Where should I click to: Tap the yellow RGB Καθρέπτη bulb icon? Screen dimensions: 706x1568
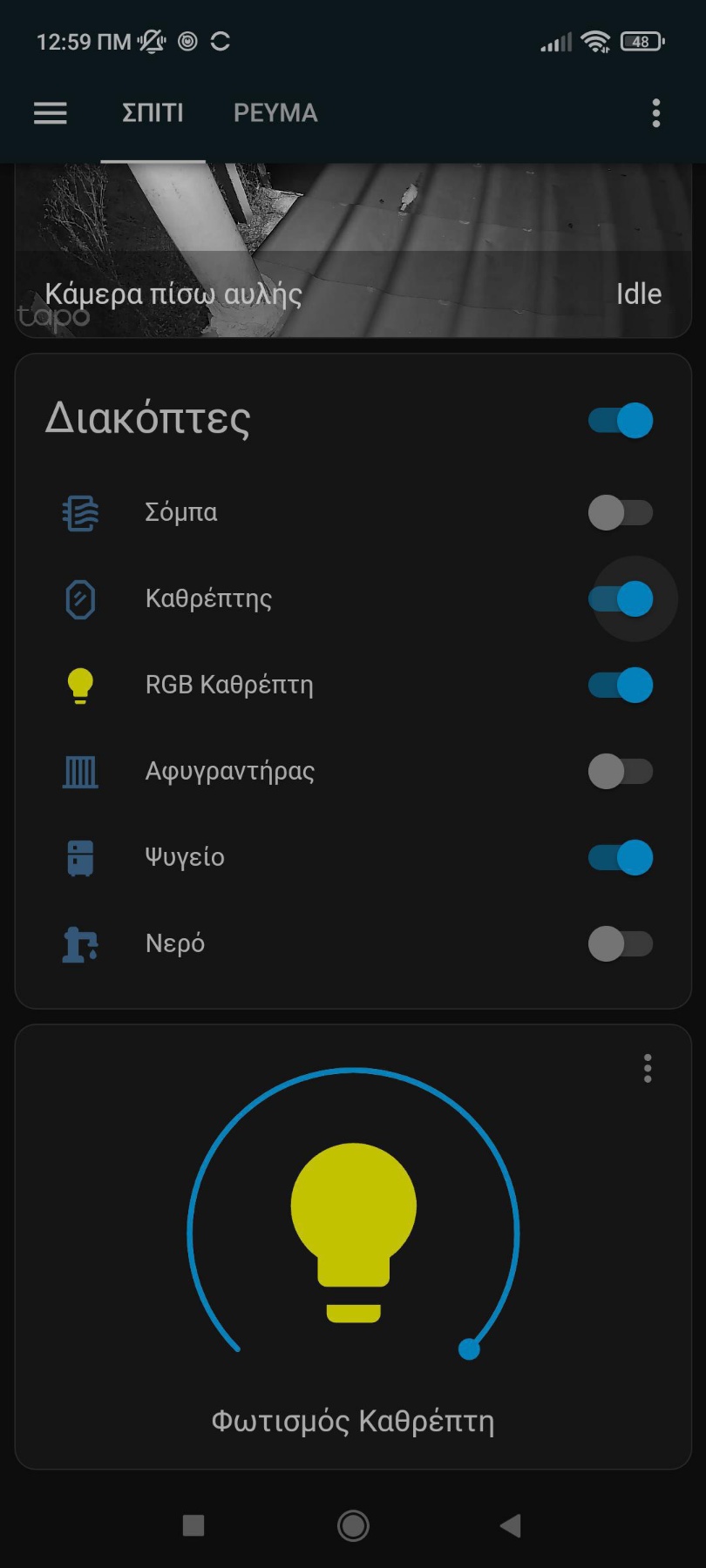coord(79,685)
